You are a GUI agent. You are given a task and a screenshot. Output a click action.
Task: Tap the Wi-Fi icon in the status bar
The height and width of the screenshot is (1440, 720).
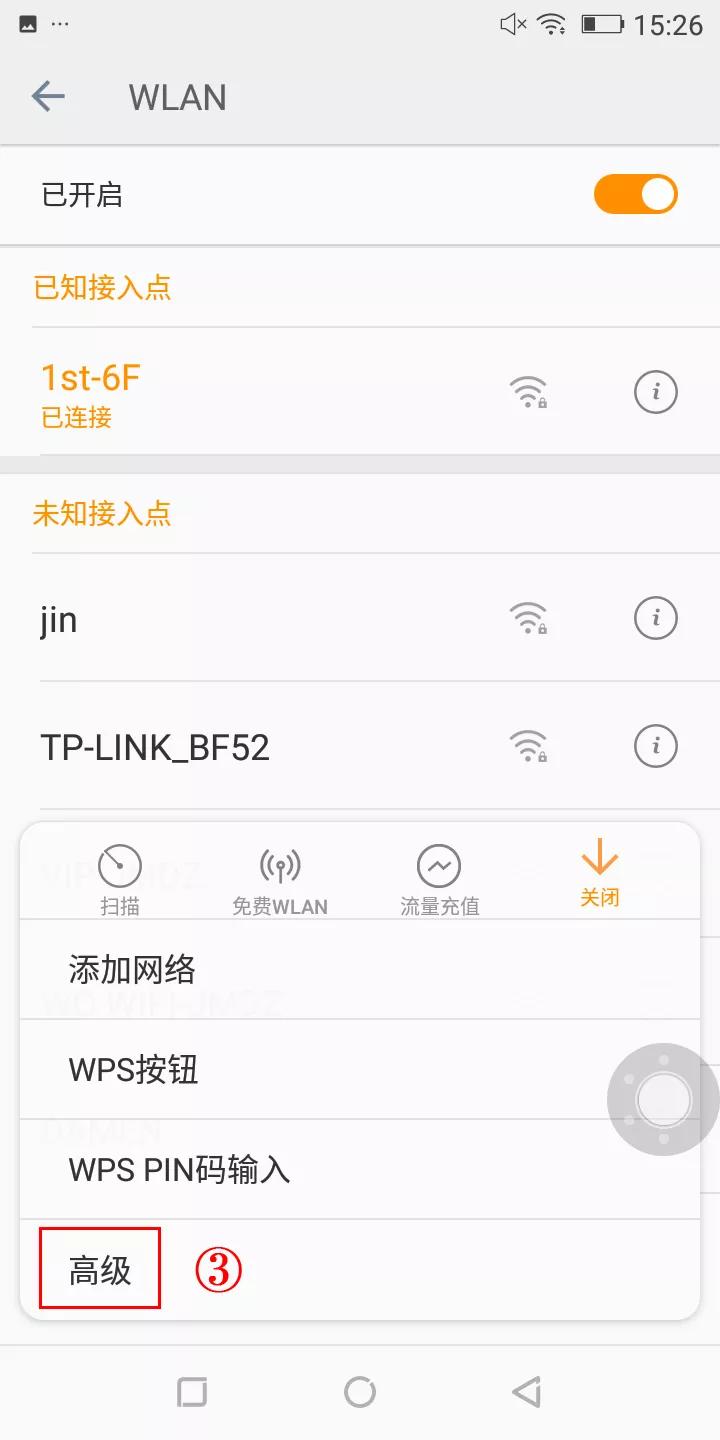tap(551, 25)
